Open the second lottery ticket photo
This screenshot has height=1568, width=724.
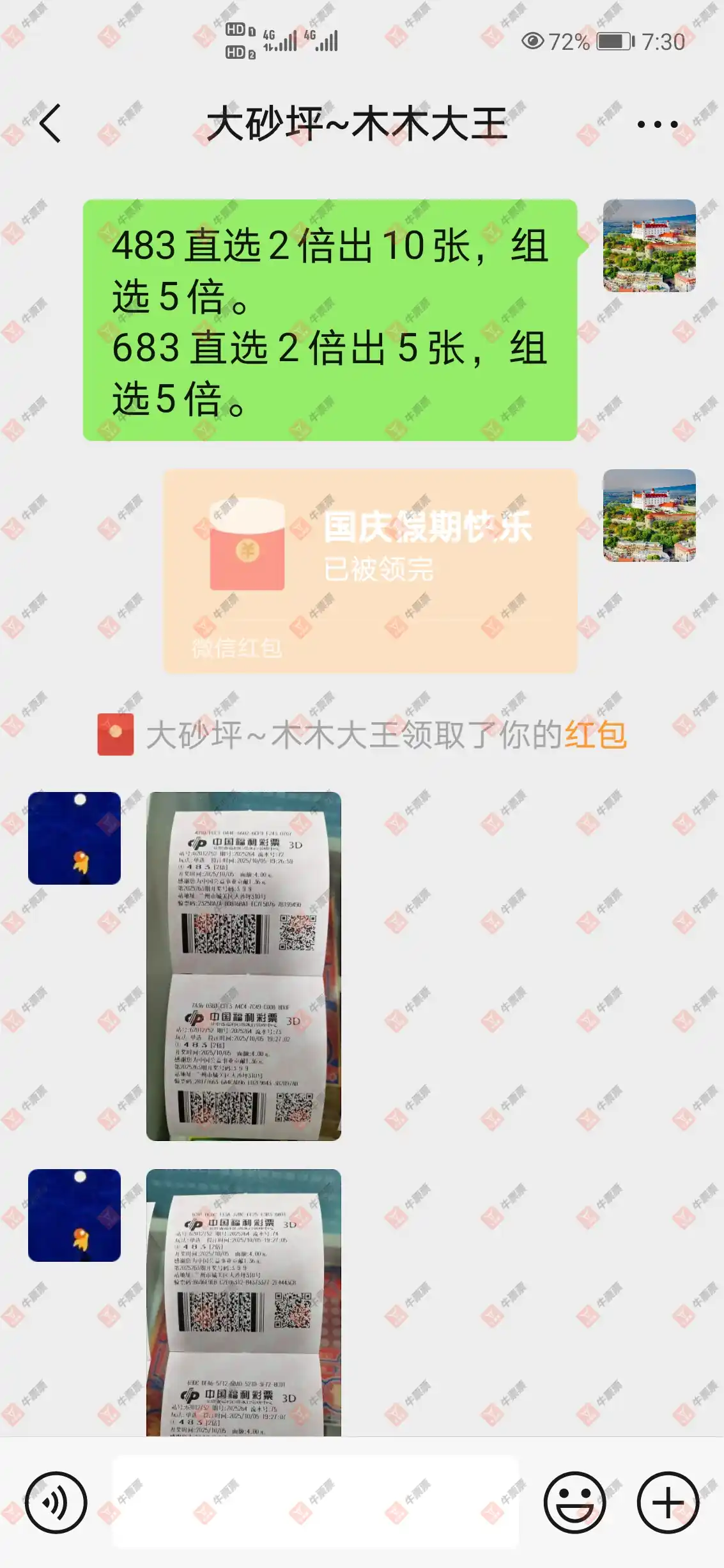[243, 1301]
